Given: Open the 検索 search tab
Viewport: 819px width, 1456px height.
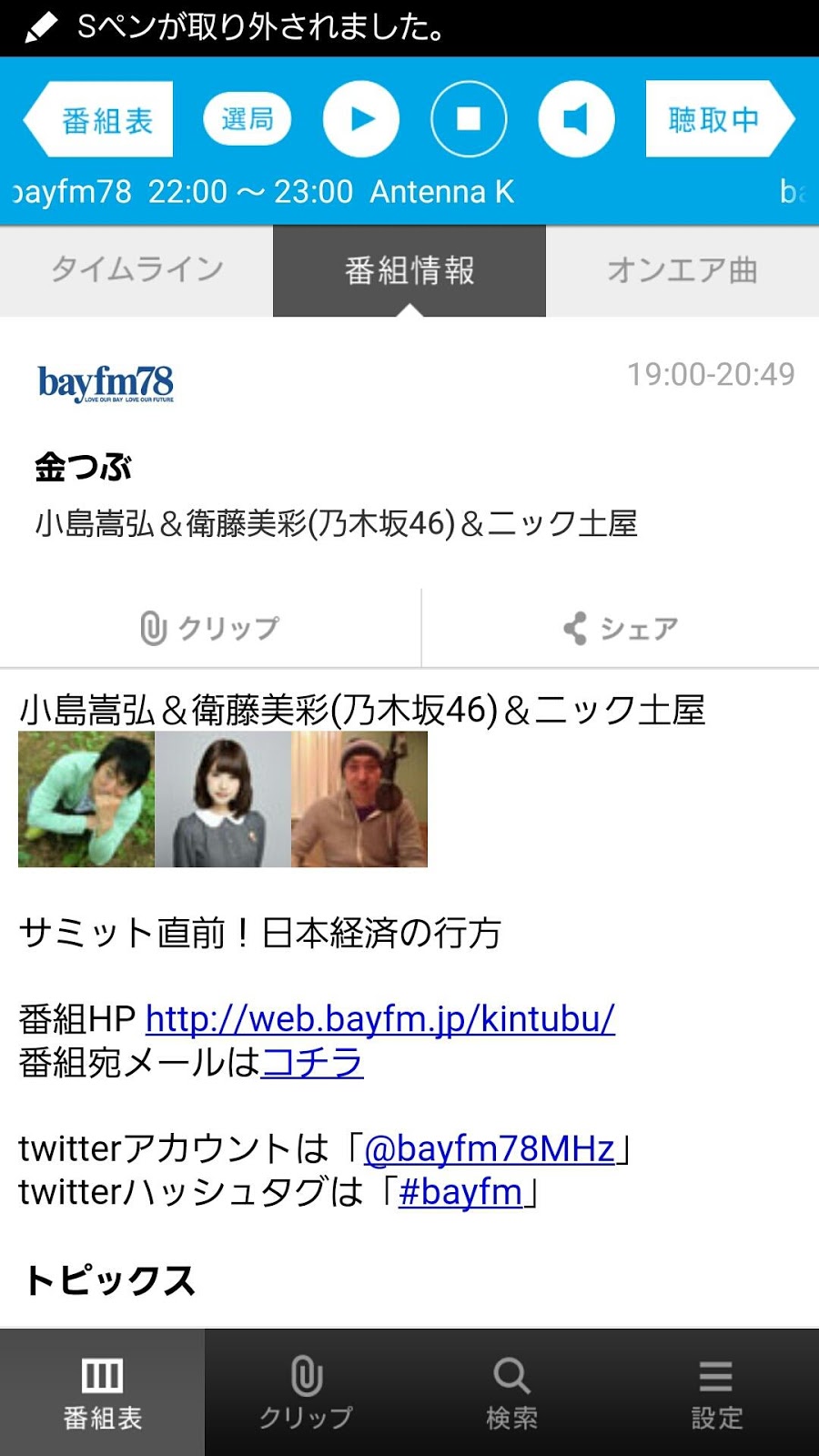Looking at the screenshot, I should pos(511,1392).
